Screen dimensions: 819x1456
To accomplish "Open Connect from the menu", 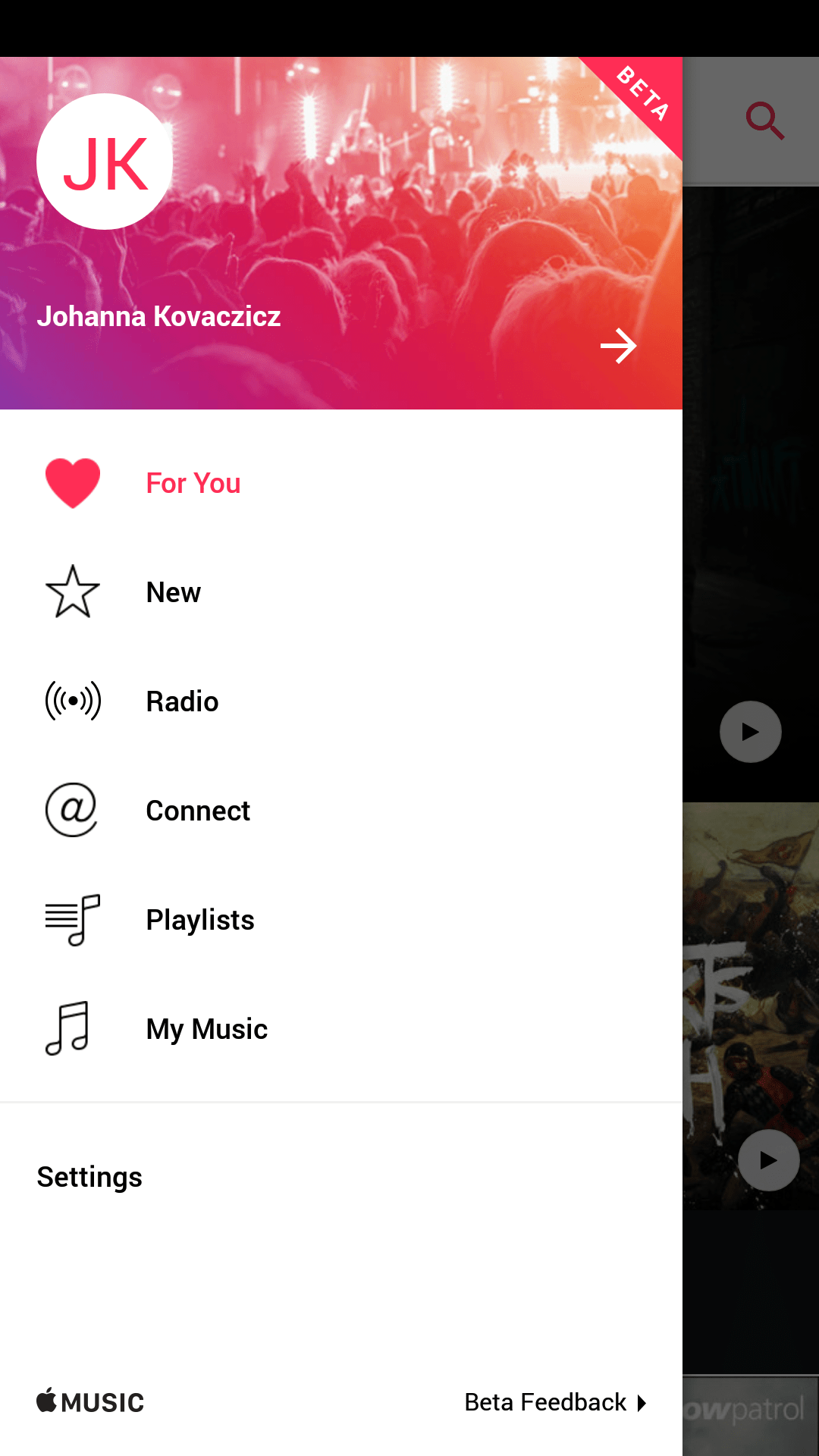I will [341, 811].
